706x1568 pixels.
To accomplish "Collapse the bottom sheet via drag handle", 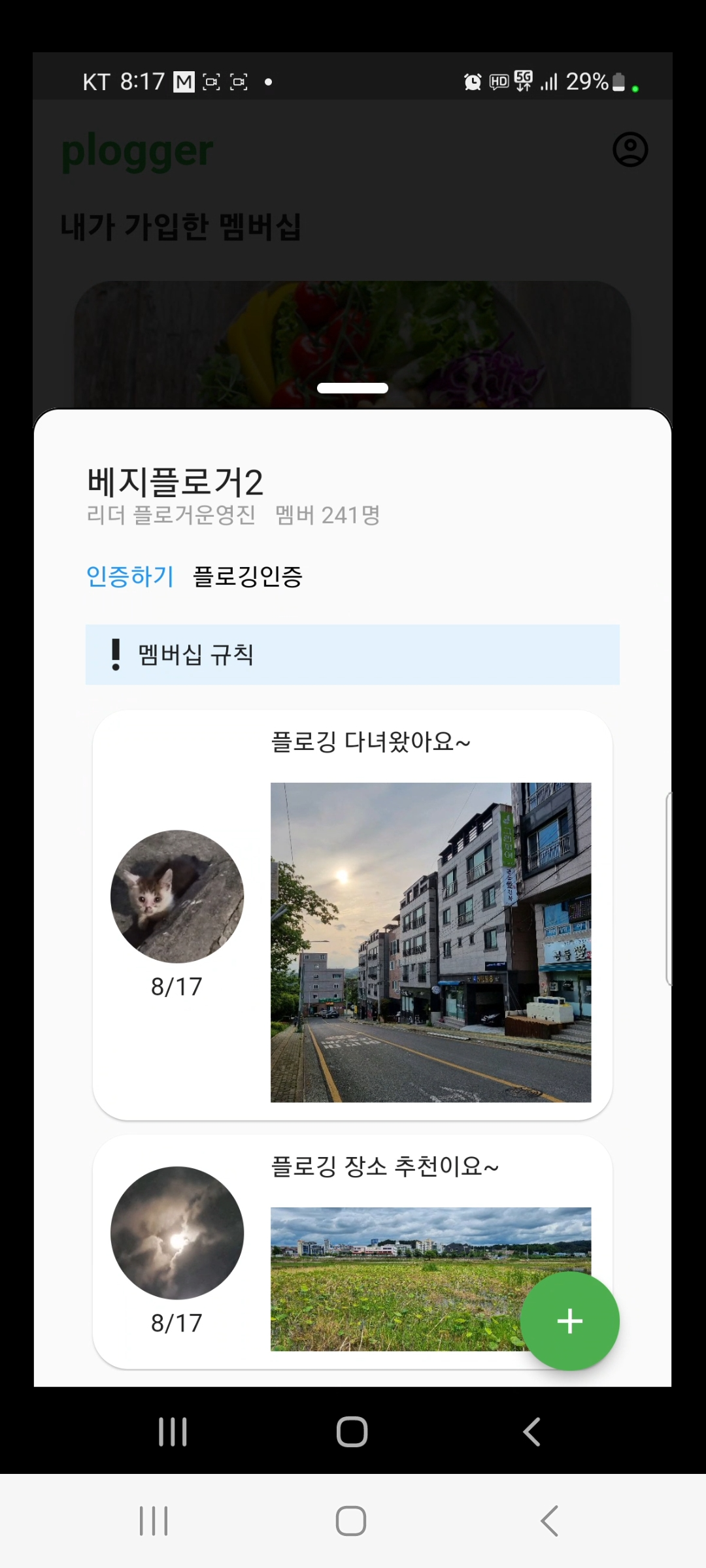I will click(352, 388).
